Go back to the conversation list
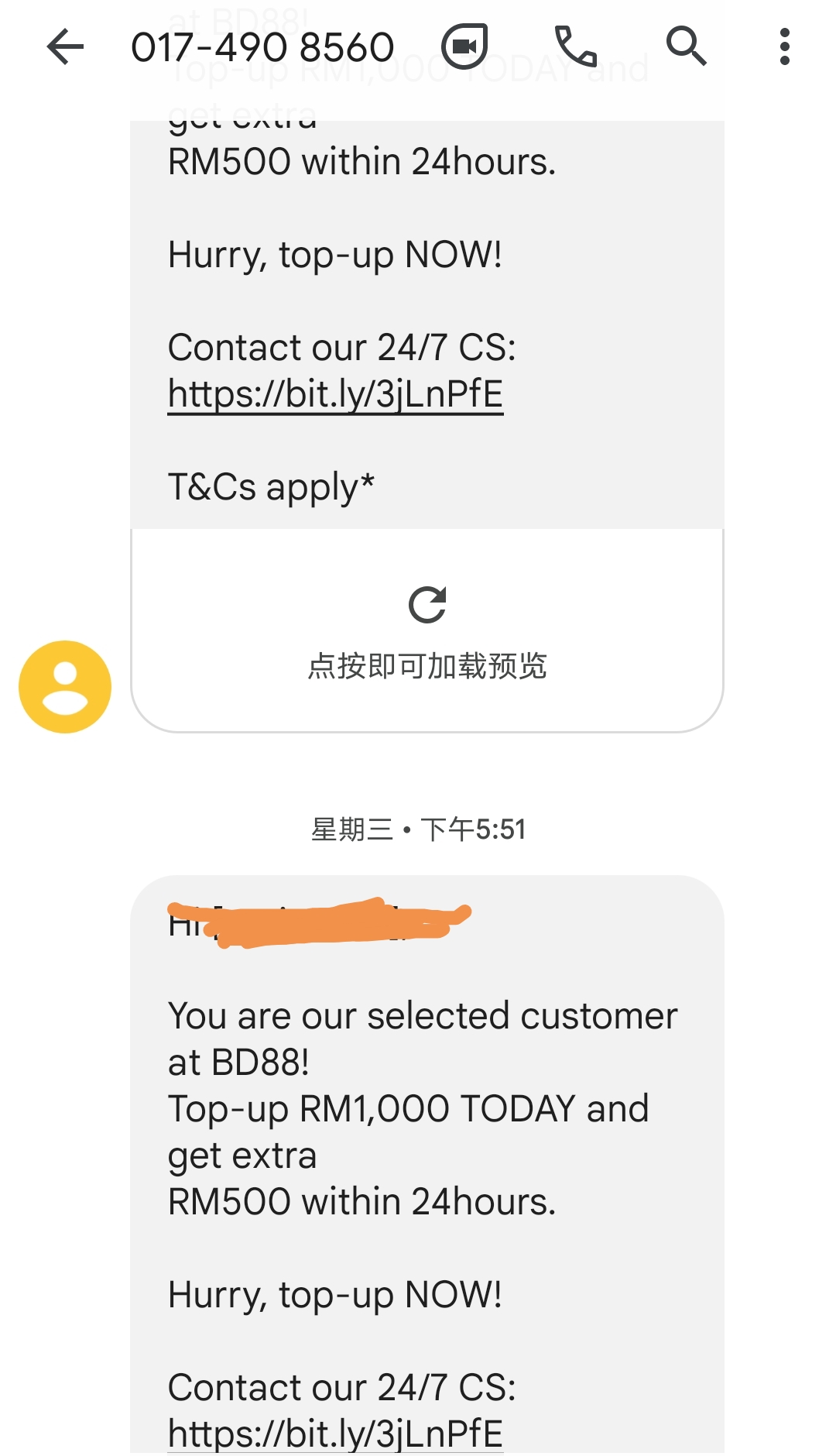The image size is (836, 1456). click(x=65, y=47)
